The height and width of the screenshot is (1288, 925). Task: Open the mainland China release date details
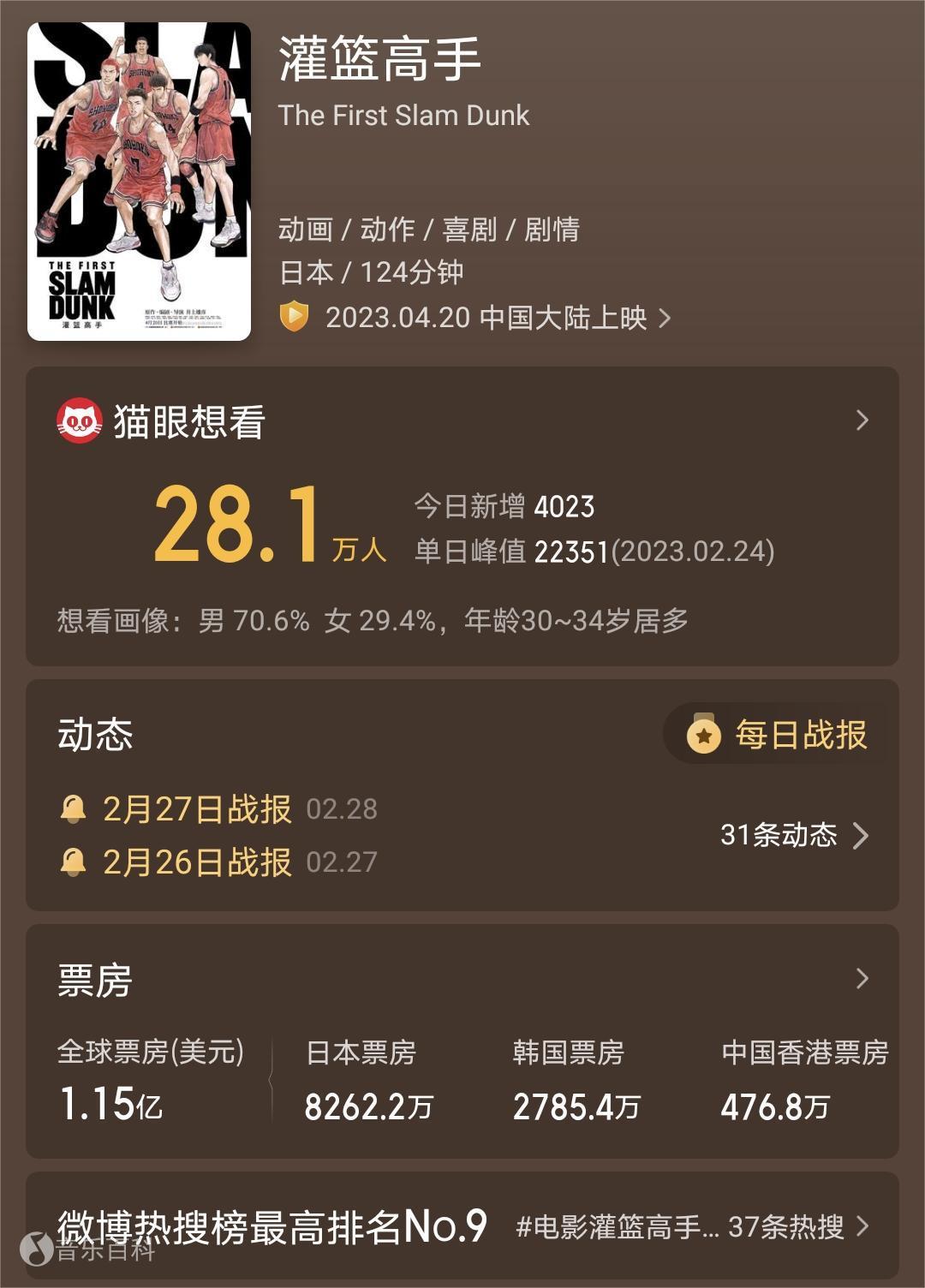[486, 318]
